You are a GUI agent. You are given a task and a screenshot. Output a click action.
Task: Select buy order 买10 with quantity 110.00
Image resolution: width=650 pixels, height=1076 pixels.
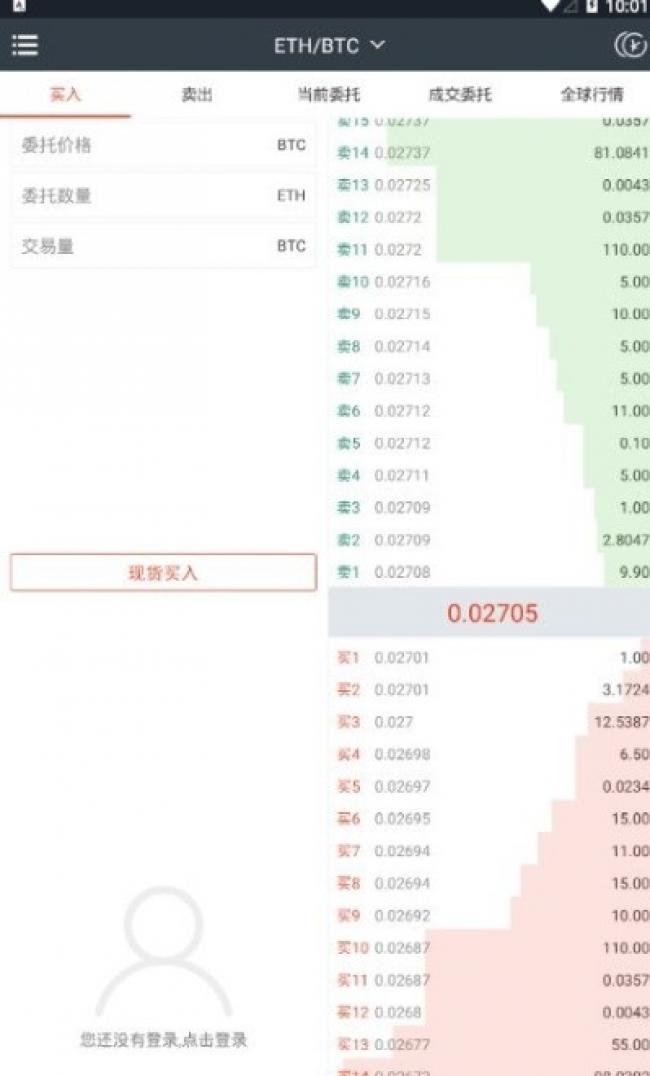point(490,948)
